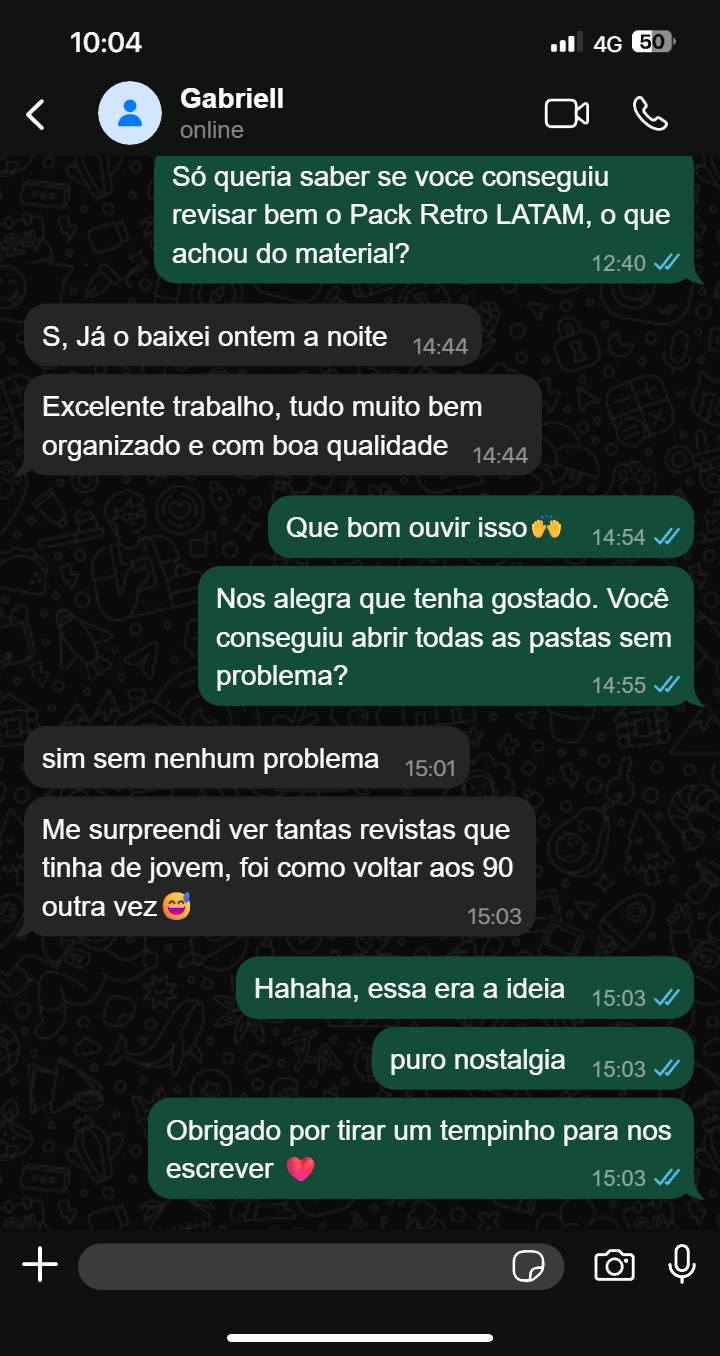Tap the message input field to type

tap(300, 1265)
